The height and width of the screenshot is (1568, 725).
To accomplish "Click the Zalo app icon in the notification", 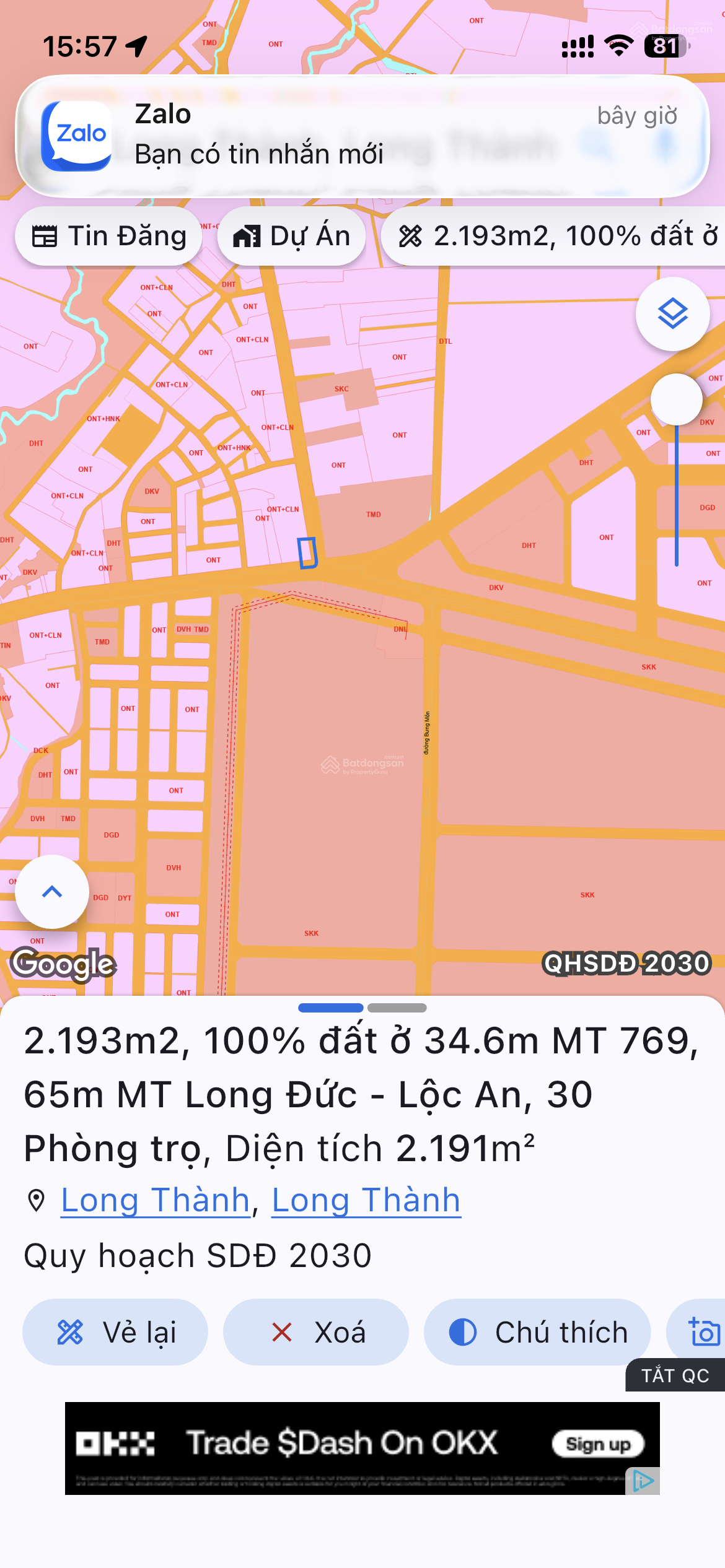I will point(81,134).
